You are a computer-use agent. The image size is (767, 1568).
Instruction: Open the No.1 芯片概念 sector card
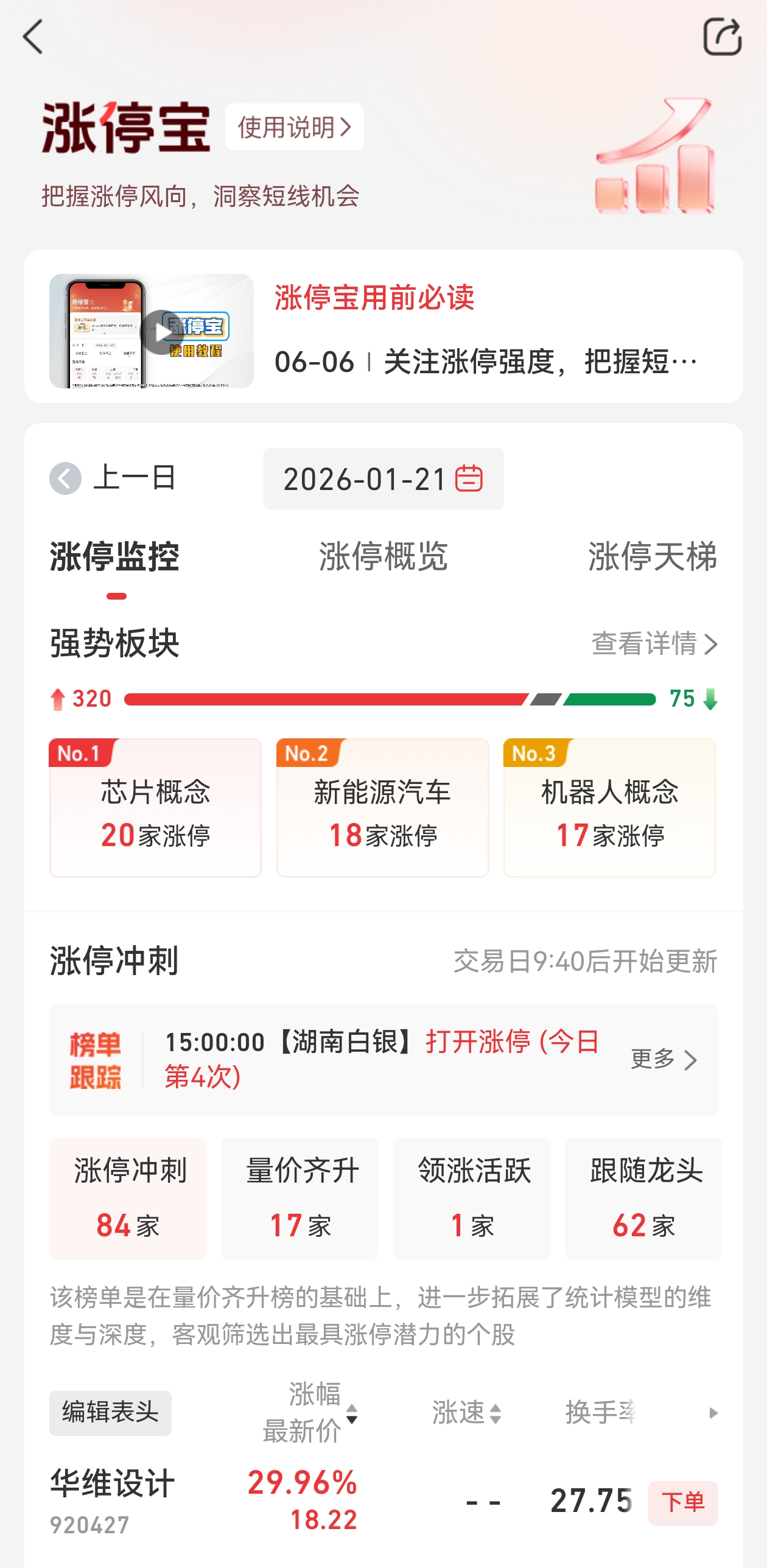tap(155, 808)
